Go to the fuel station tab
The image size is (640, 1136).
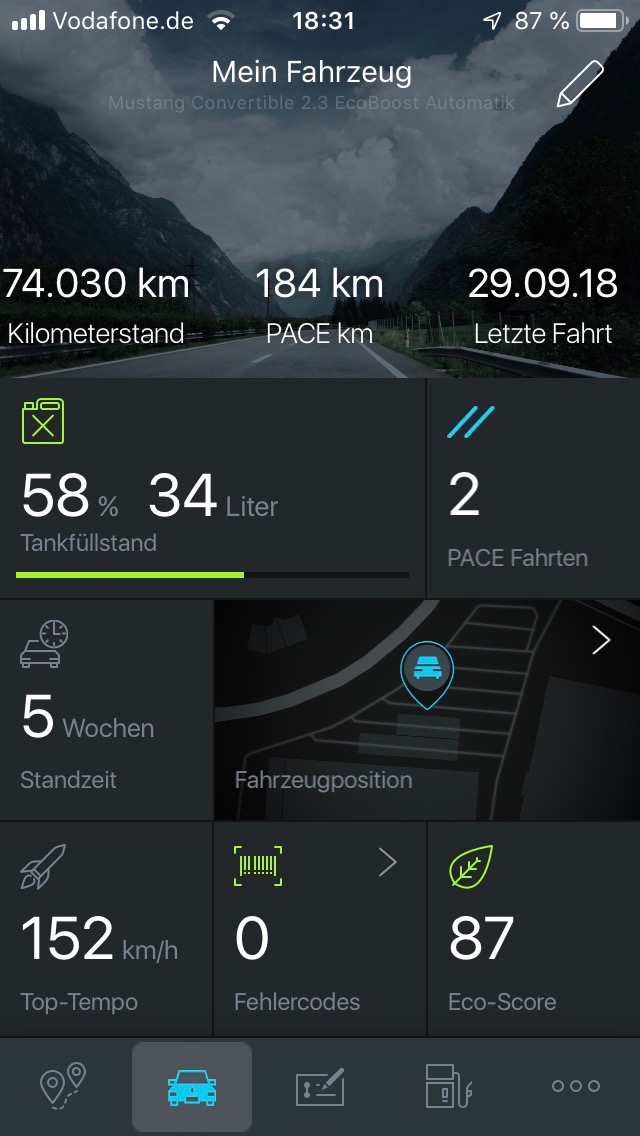[448, 1086]
